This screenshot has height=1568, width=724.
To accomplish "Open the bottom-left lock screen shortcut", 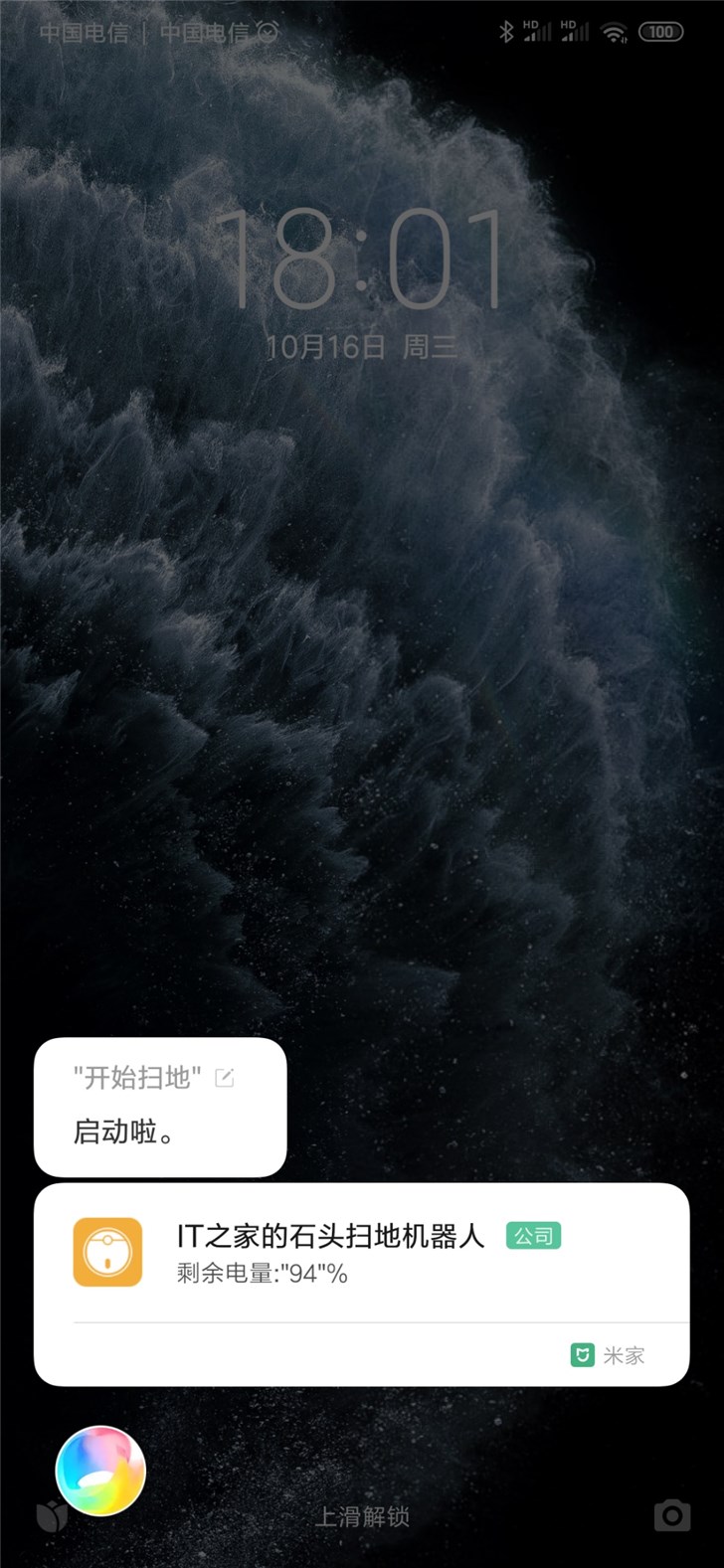I will point(49,1516).
